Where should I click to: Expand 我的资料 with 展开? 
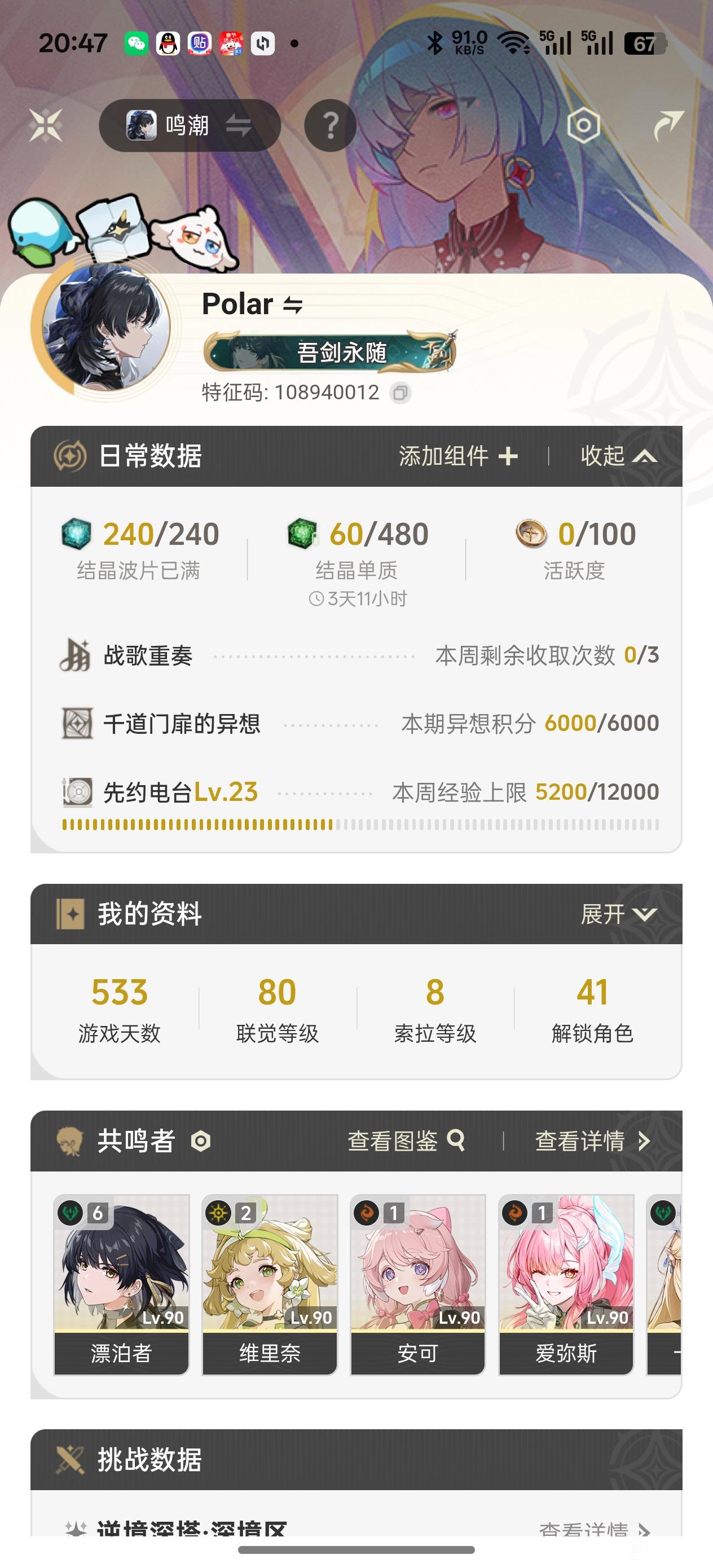click(619, 914)
